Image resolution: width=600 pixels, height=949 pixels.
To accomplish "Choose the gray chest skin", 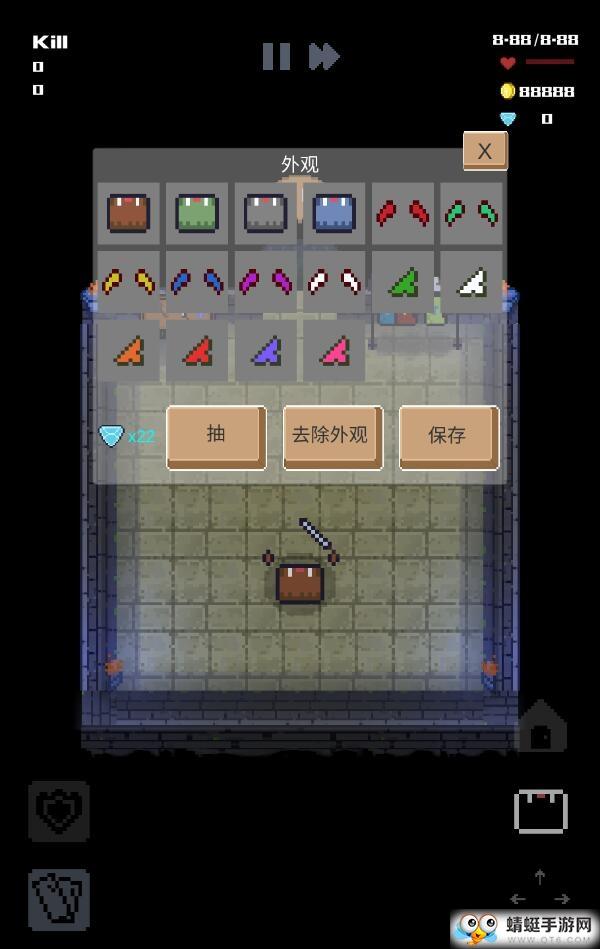I will [266, 214].
